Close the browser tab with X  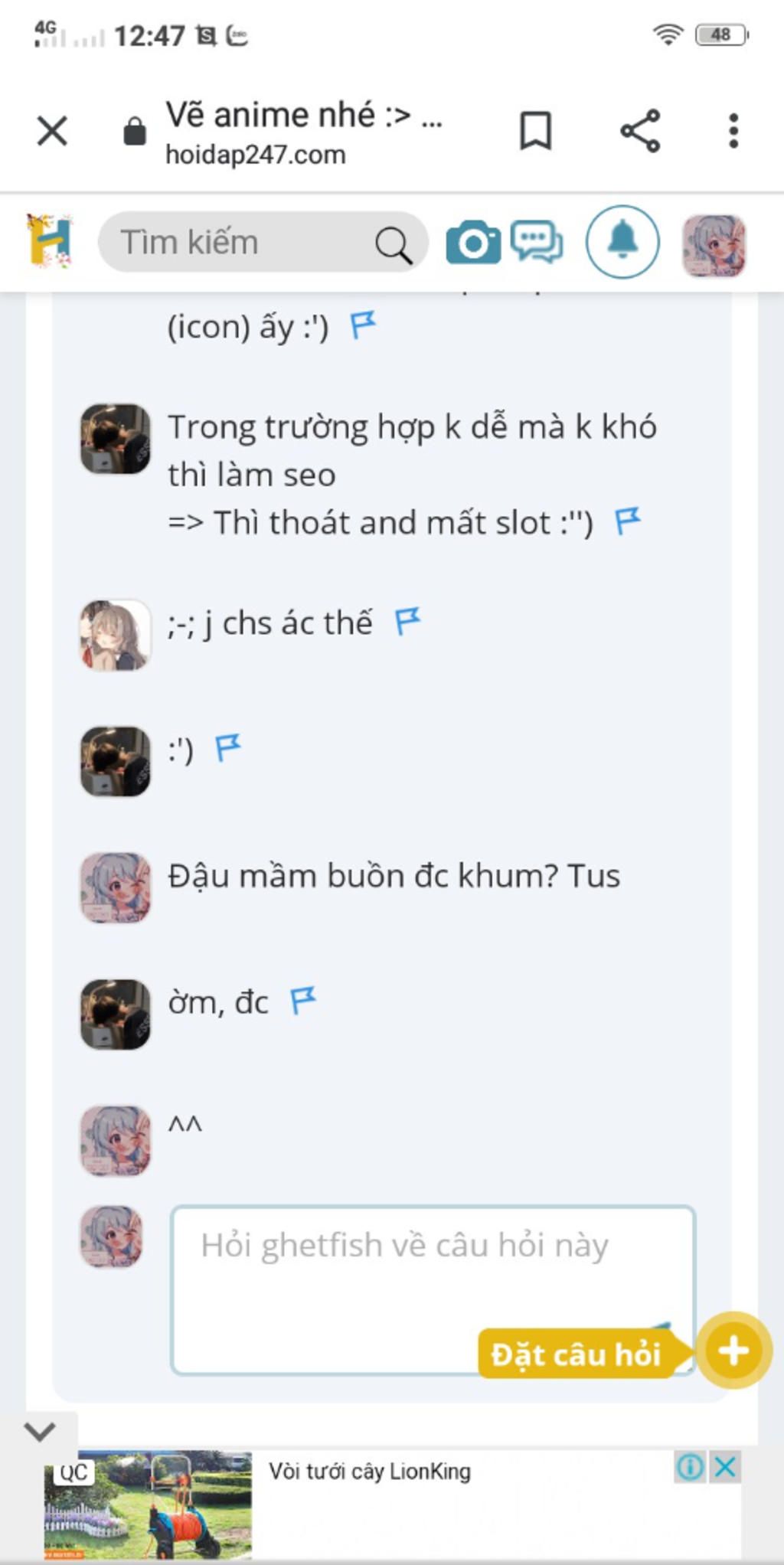(52, 131)
